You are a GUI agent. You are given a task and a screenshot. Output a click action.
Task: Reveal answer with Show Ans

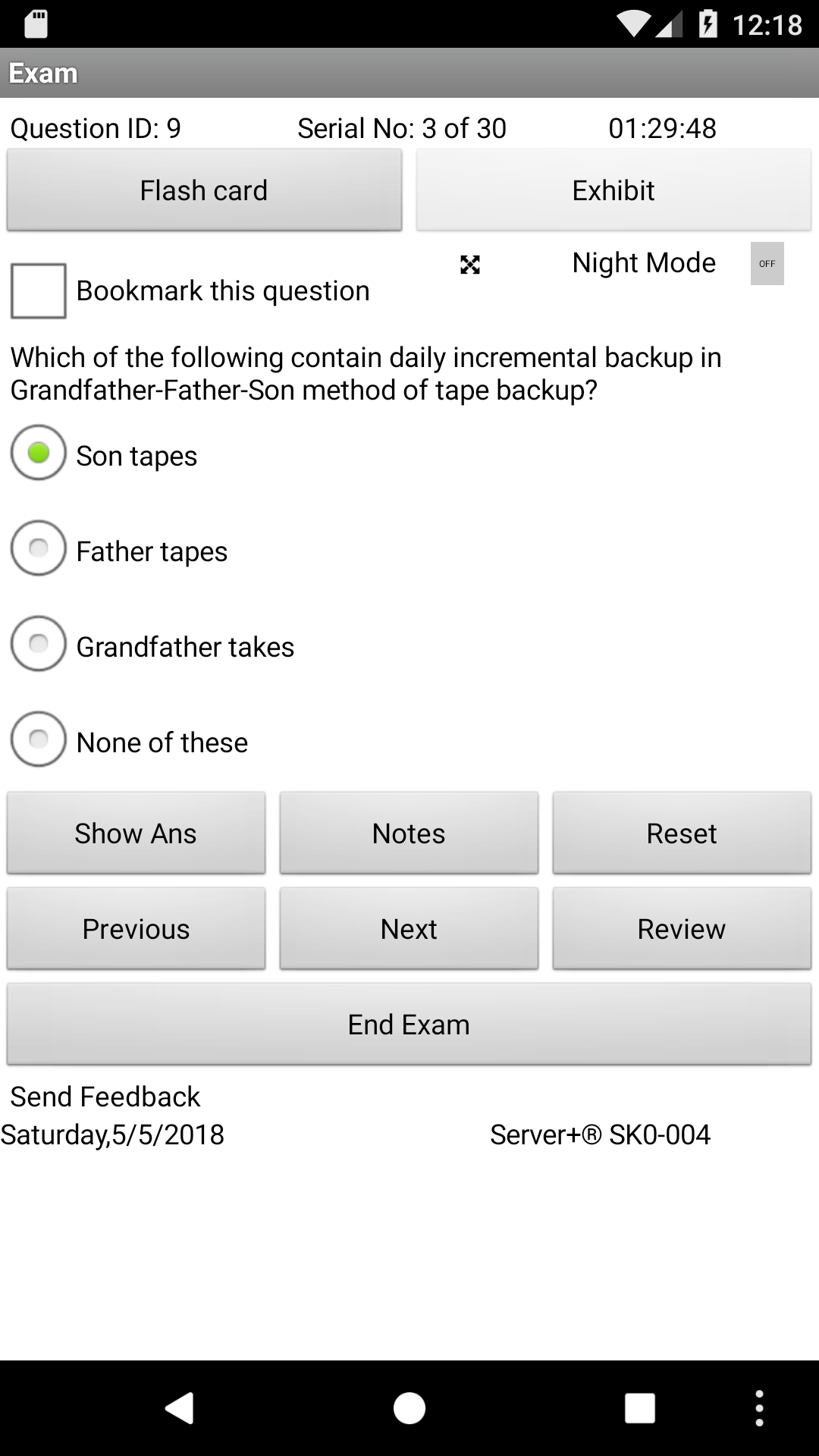(136, 833)
